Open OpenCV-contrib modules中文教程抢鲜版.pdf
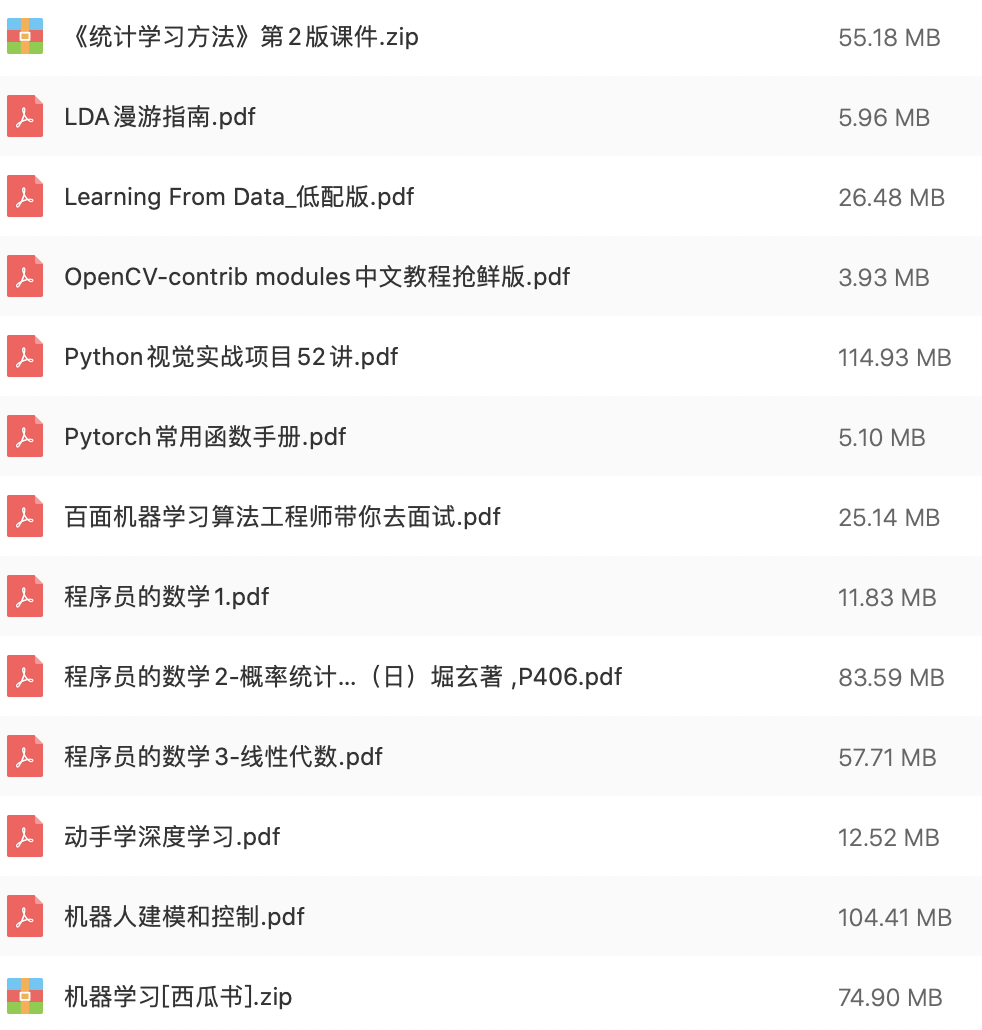Image resolution: width=982 pixels, height=1030 pixels. click(317, 277)
